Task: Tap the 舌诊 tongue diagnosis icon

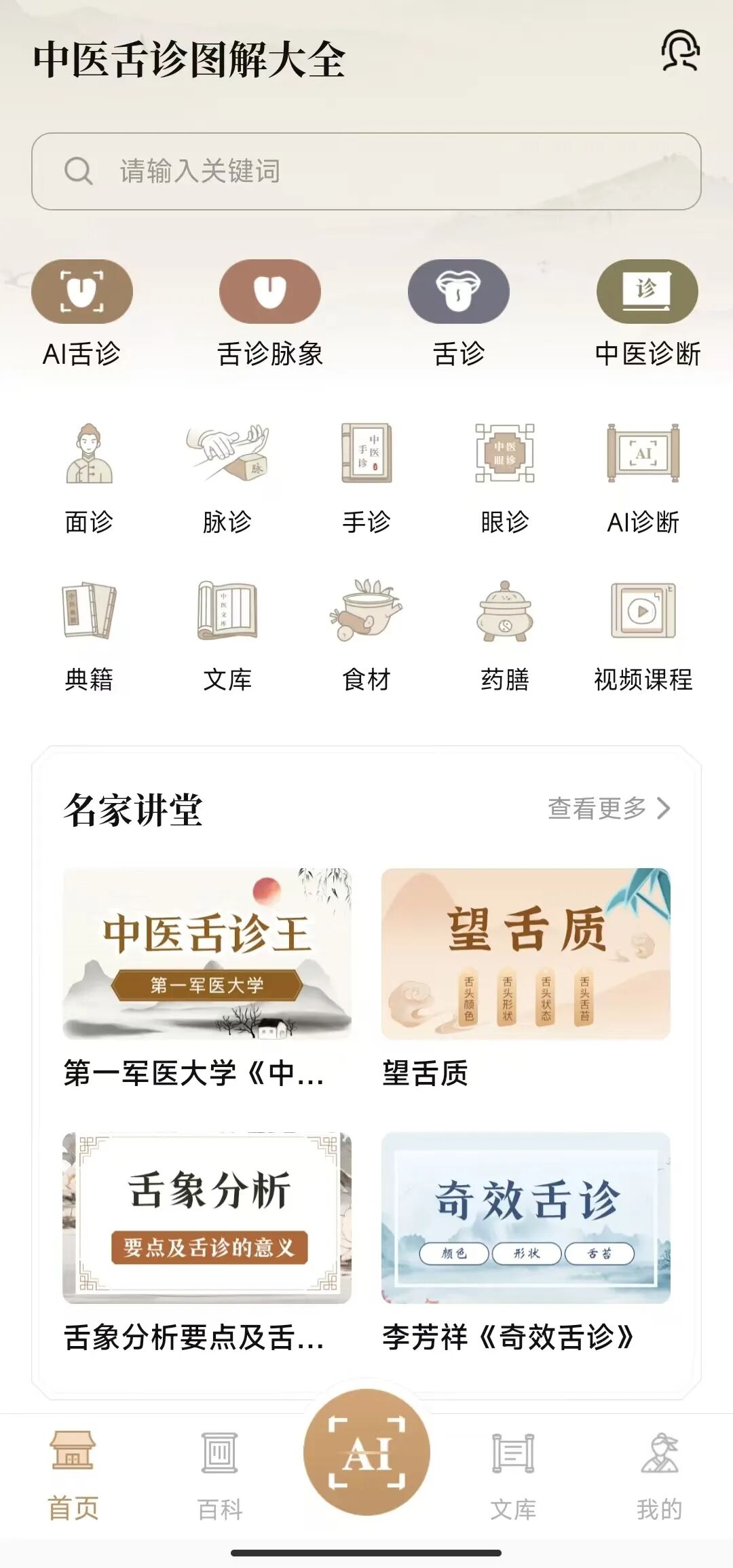Action: pos(459,291)
